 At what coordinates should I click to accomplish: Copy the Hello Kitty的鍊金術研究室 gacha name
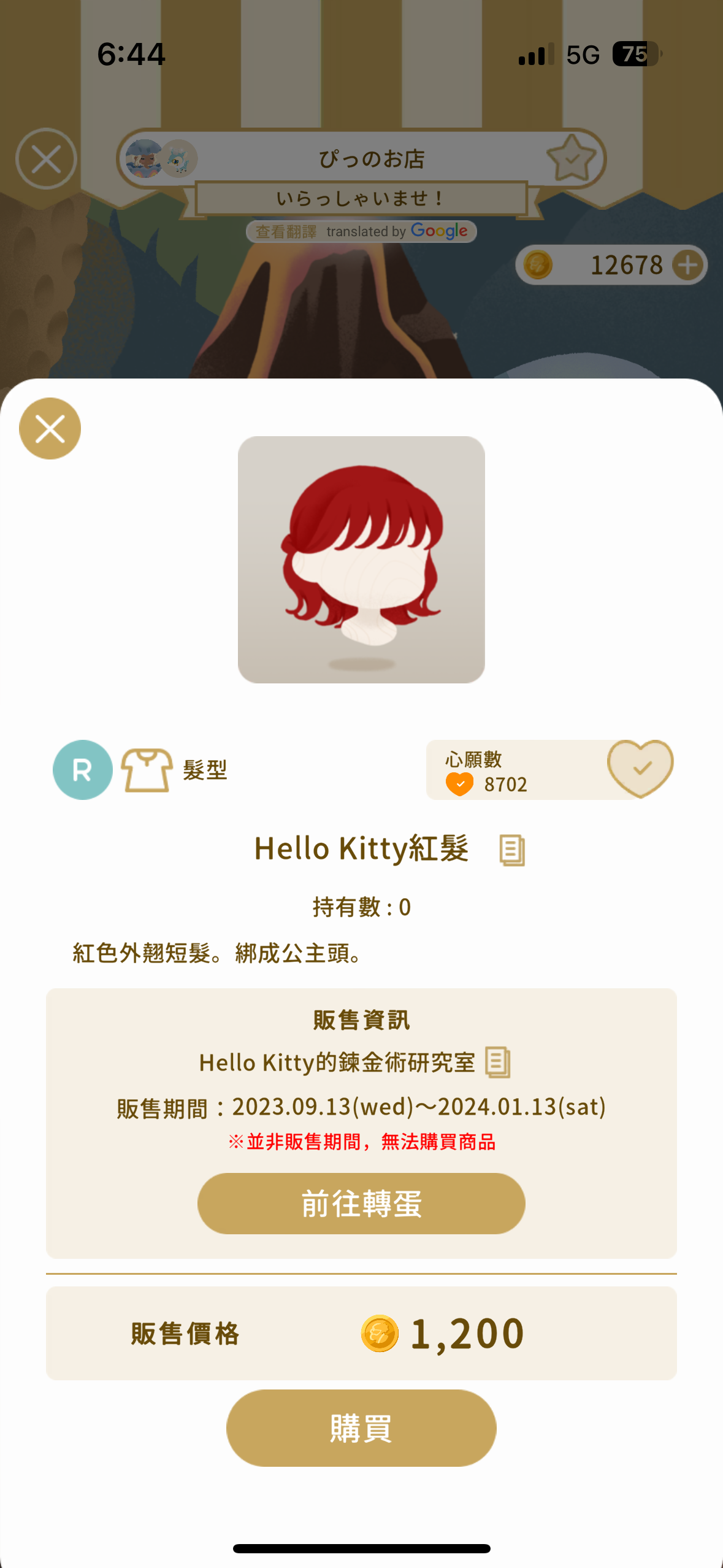point(497,1062)
